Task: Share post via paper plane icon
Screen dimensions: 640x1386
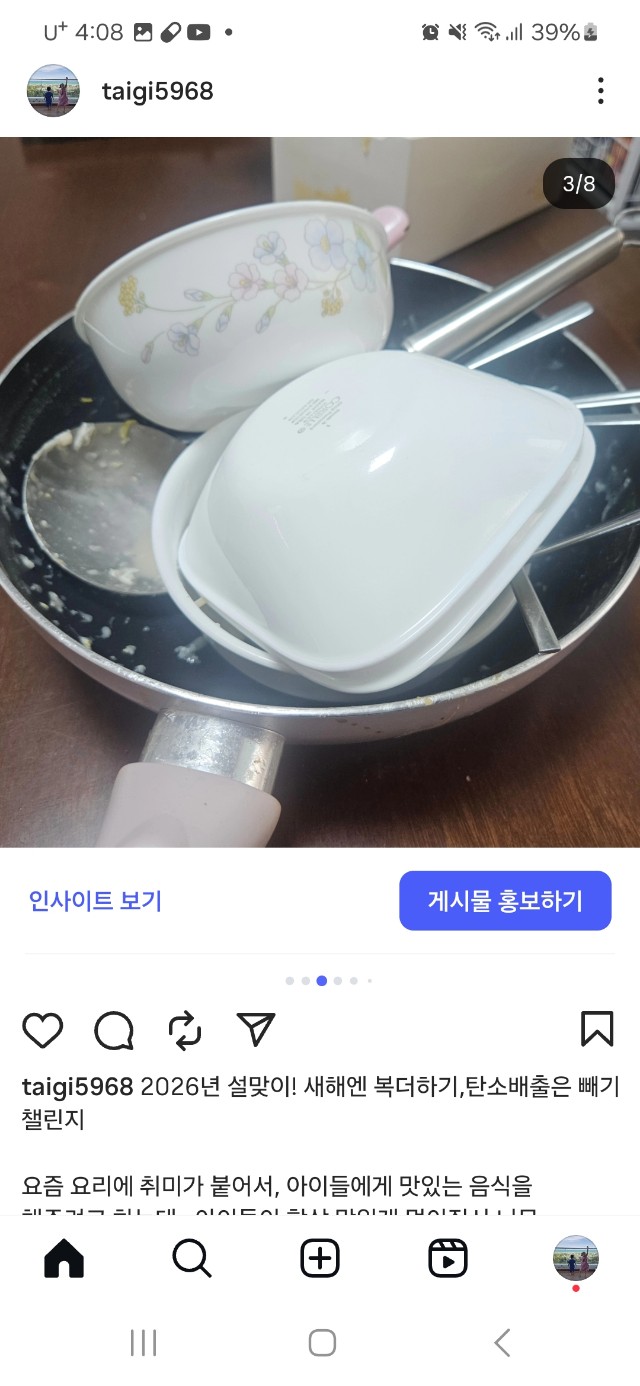Action: pyautogui.click(x=256, y=1029)
